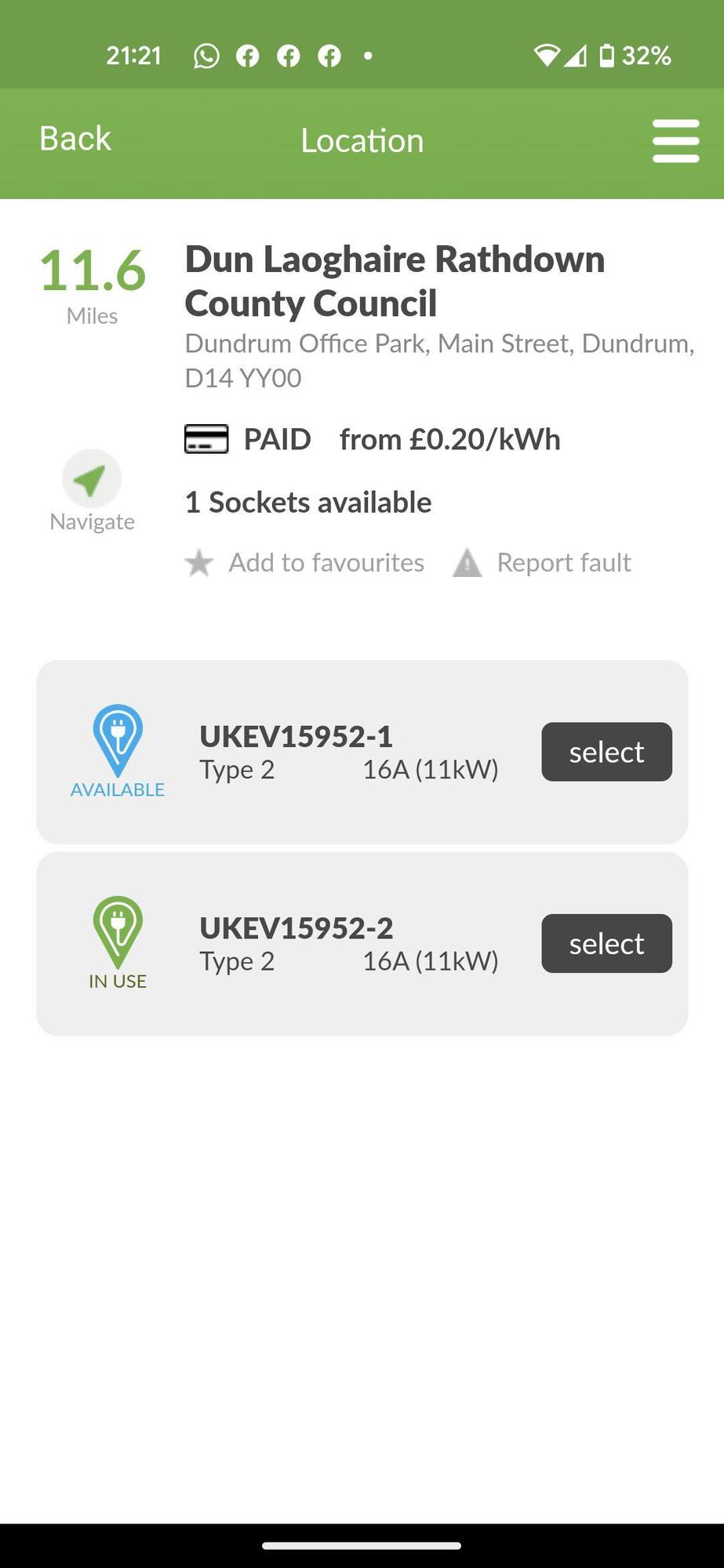Toggle Add to favourites for this location
Image resolution: width=724 pixels, height=1568 pixels.
326,562
